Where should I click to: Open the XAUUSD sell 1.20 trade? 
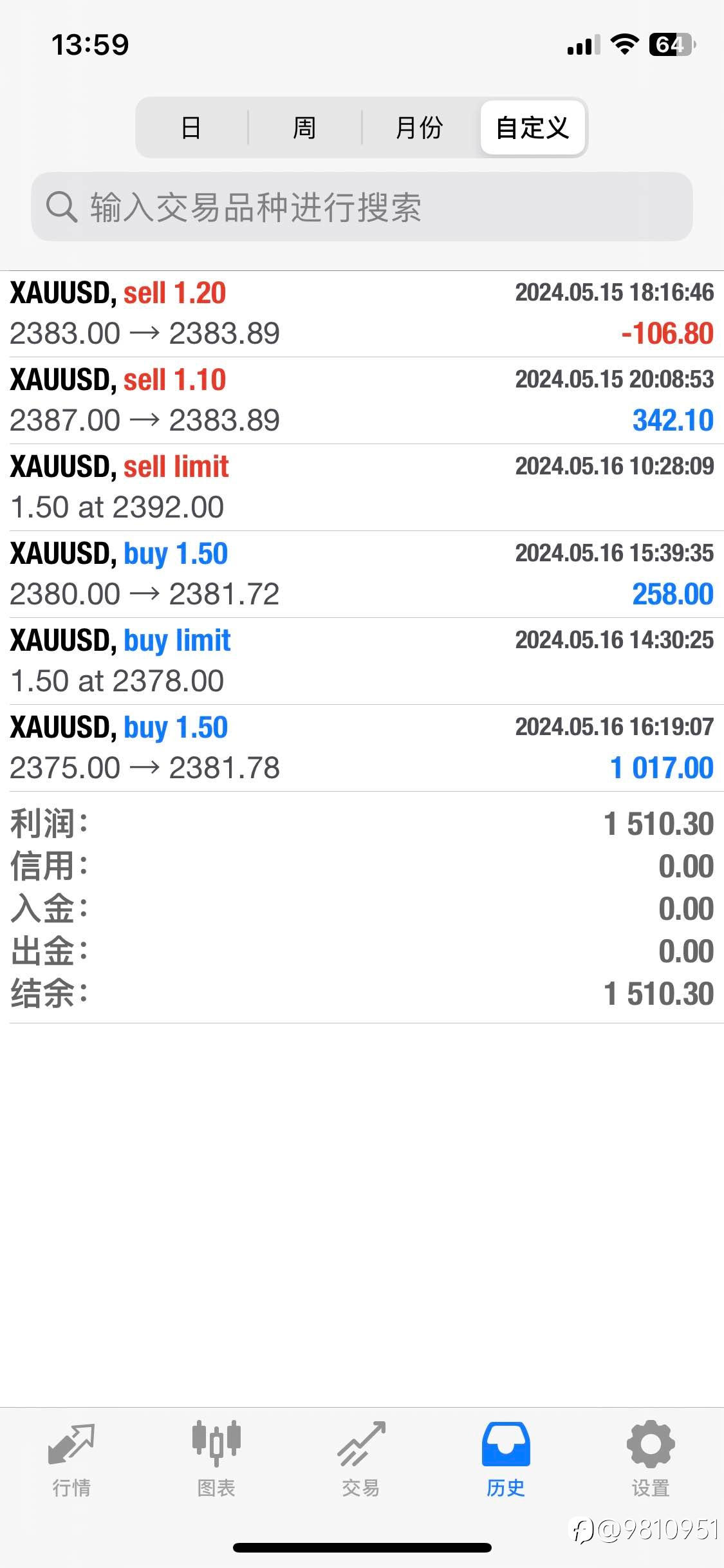click(362, 314)
